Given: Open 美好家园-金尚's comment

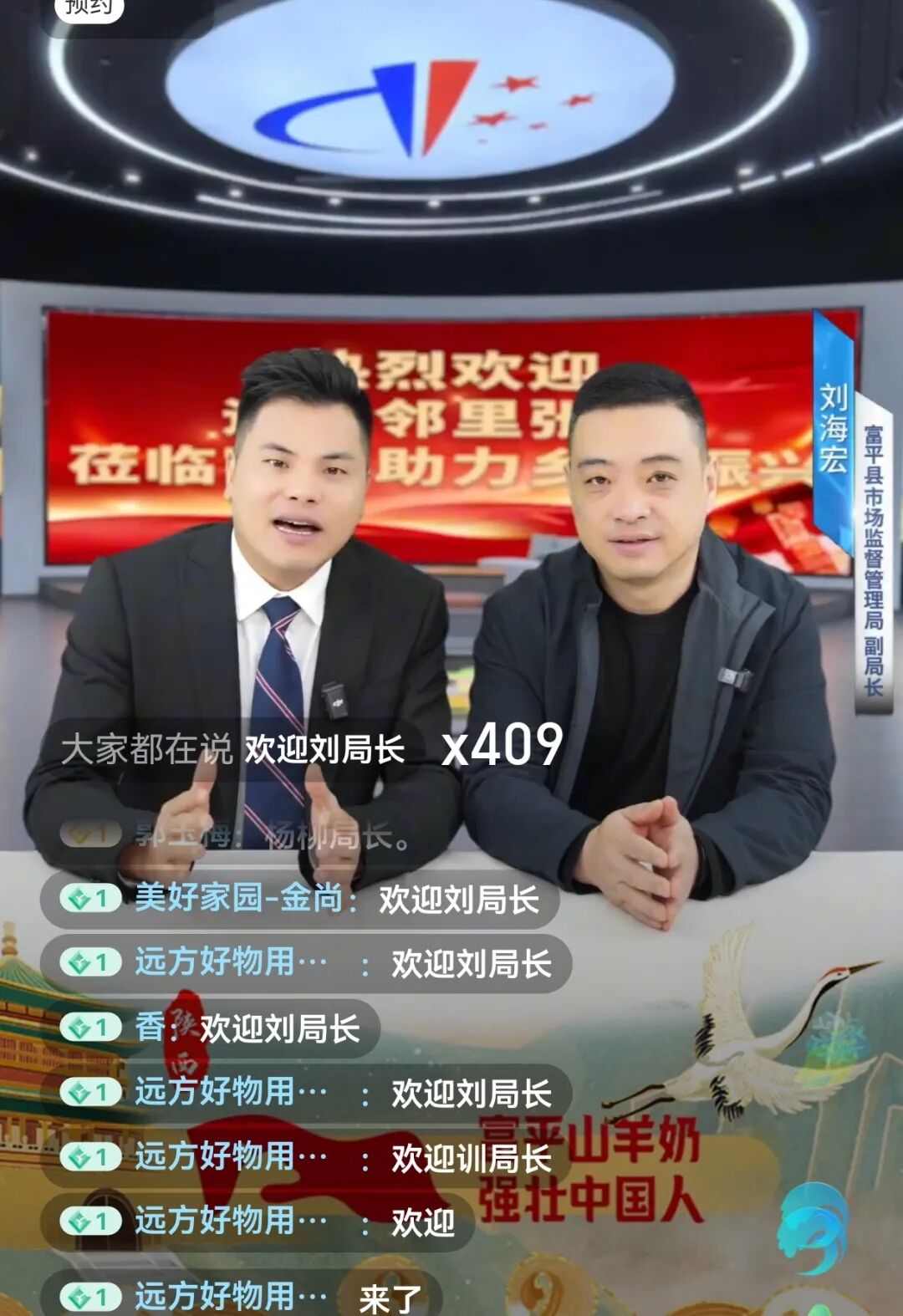Looking at the screenshot, I should [x=298, y=899].
